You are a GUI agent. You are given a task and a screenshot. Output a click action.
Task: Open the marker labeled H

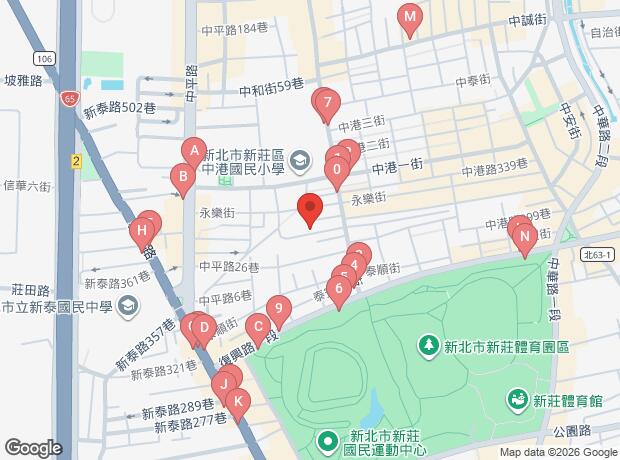click(142, 231)
